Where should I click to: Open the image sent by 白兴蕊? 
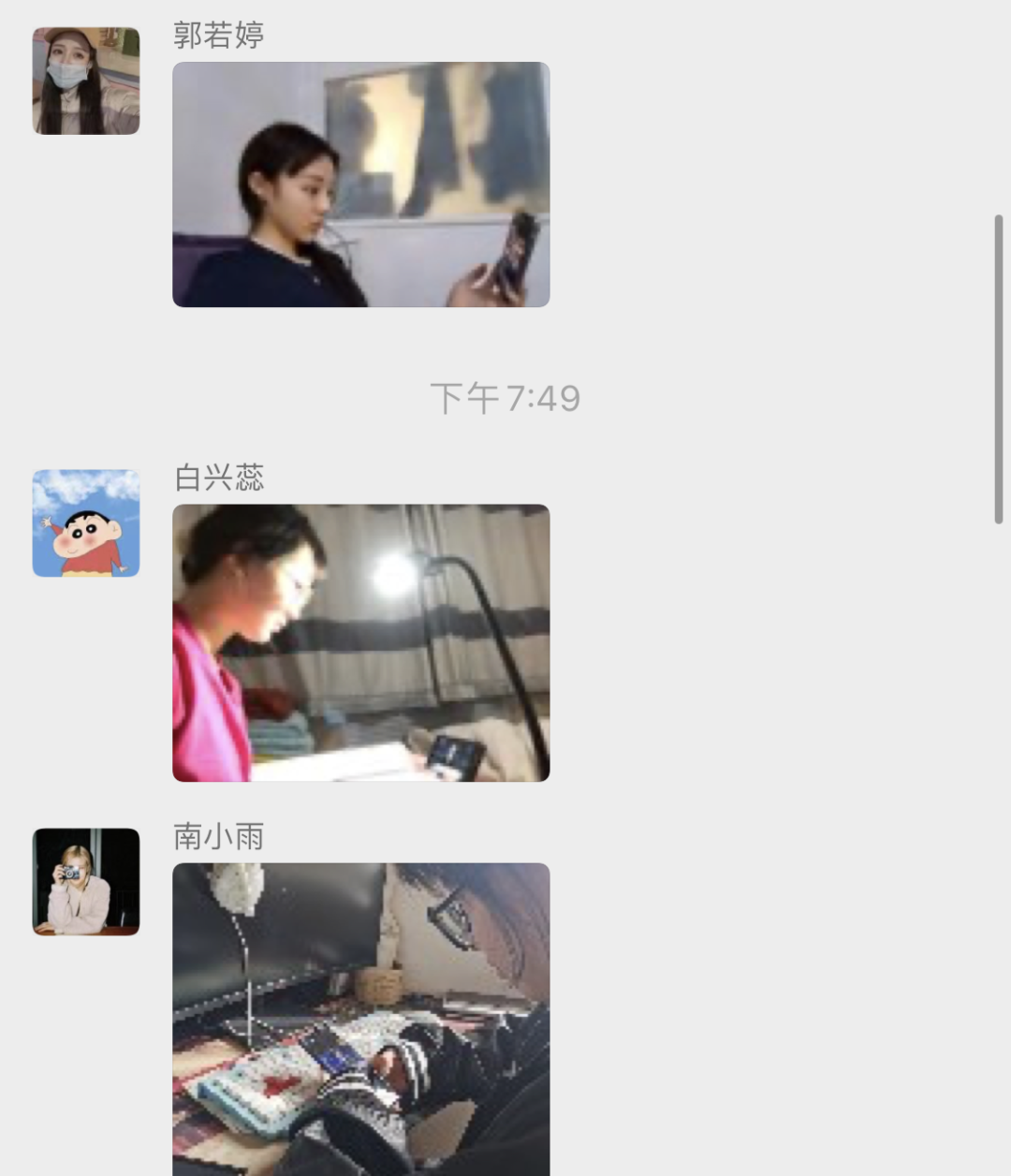[x=360, y=643]
